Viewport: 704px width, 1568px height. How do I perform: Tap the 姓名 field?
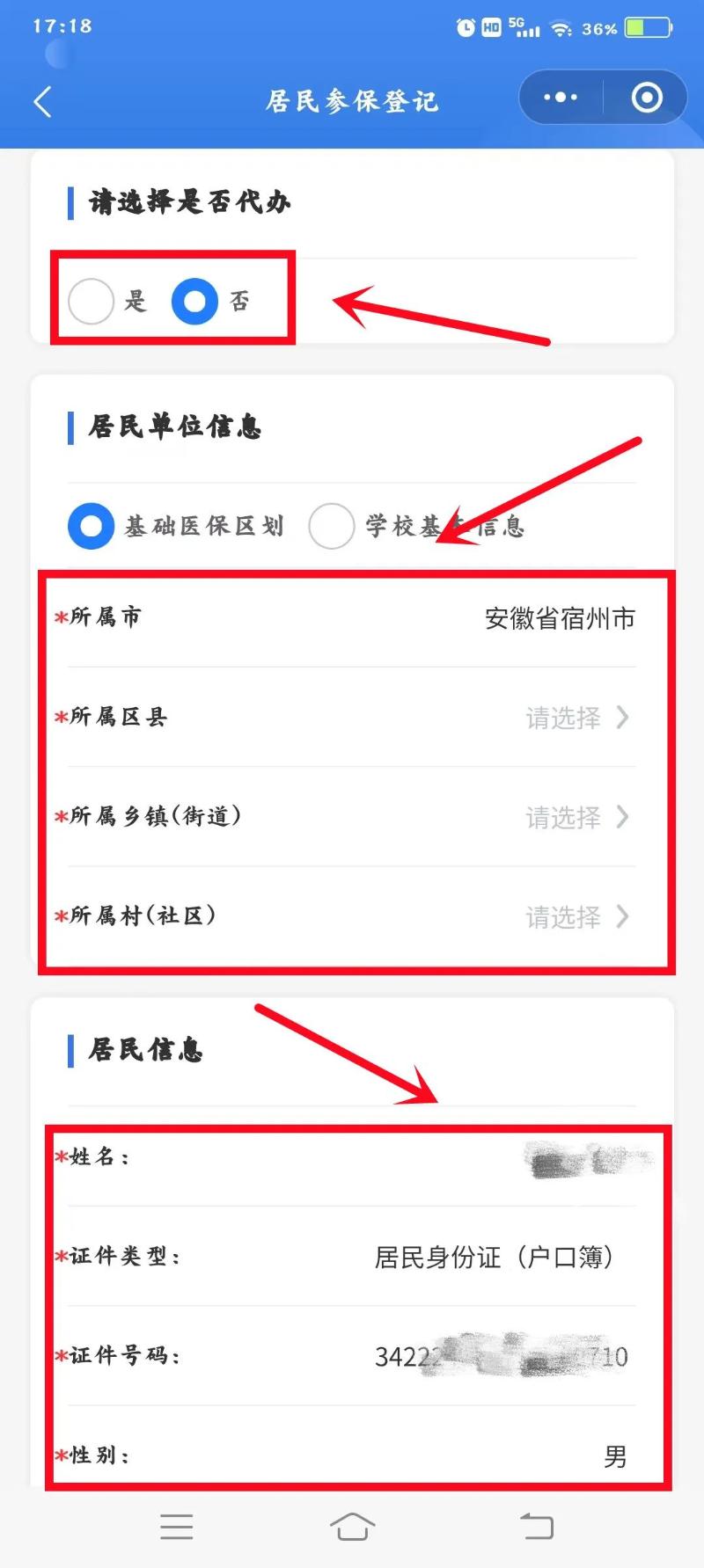pos(352,1157)
